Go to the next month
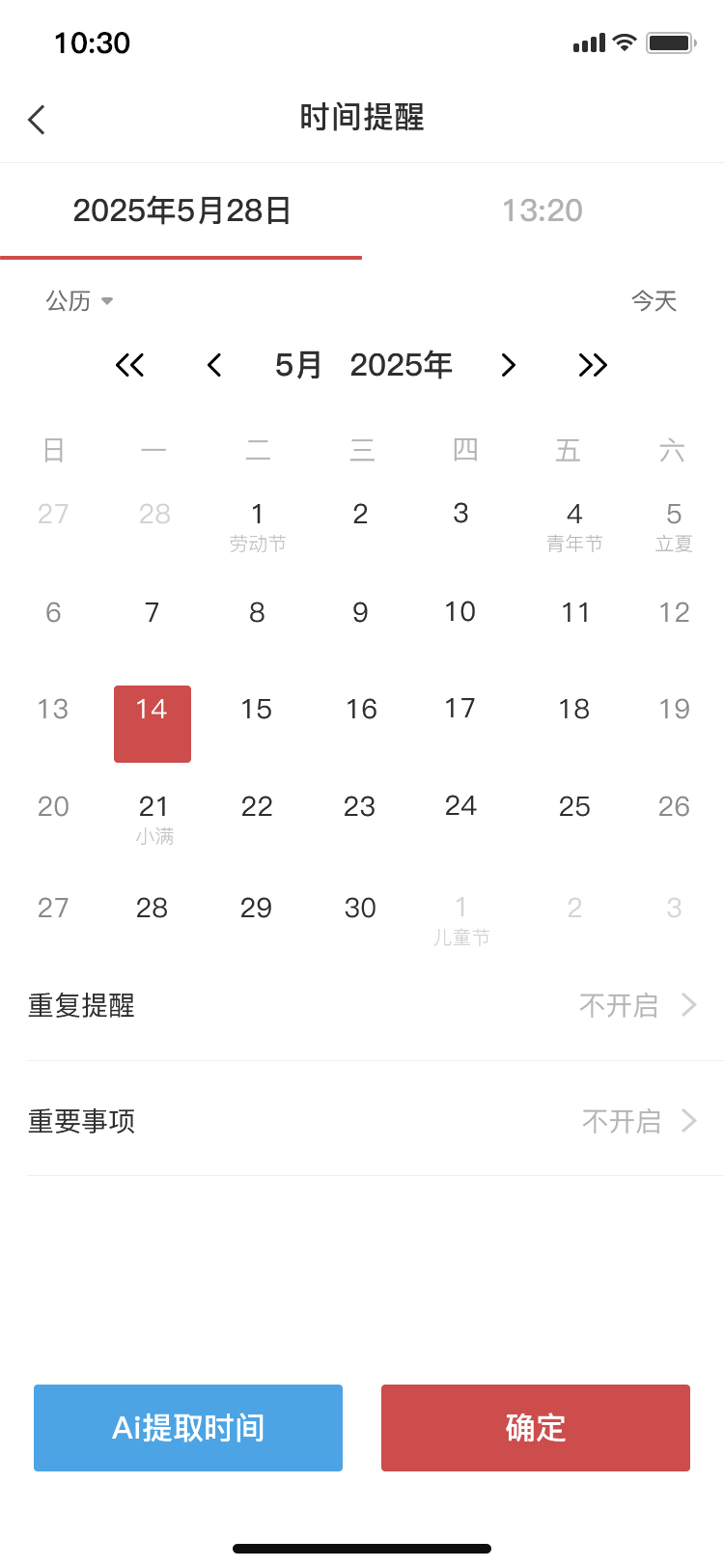This screenshot has width=724, height=1568. pyautogui.click(x=509, y=365)
